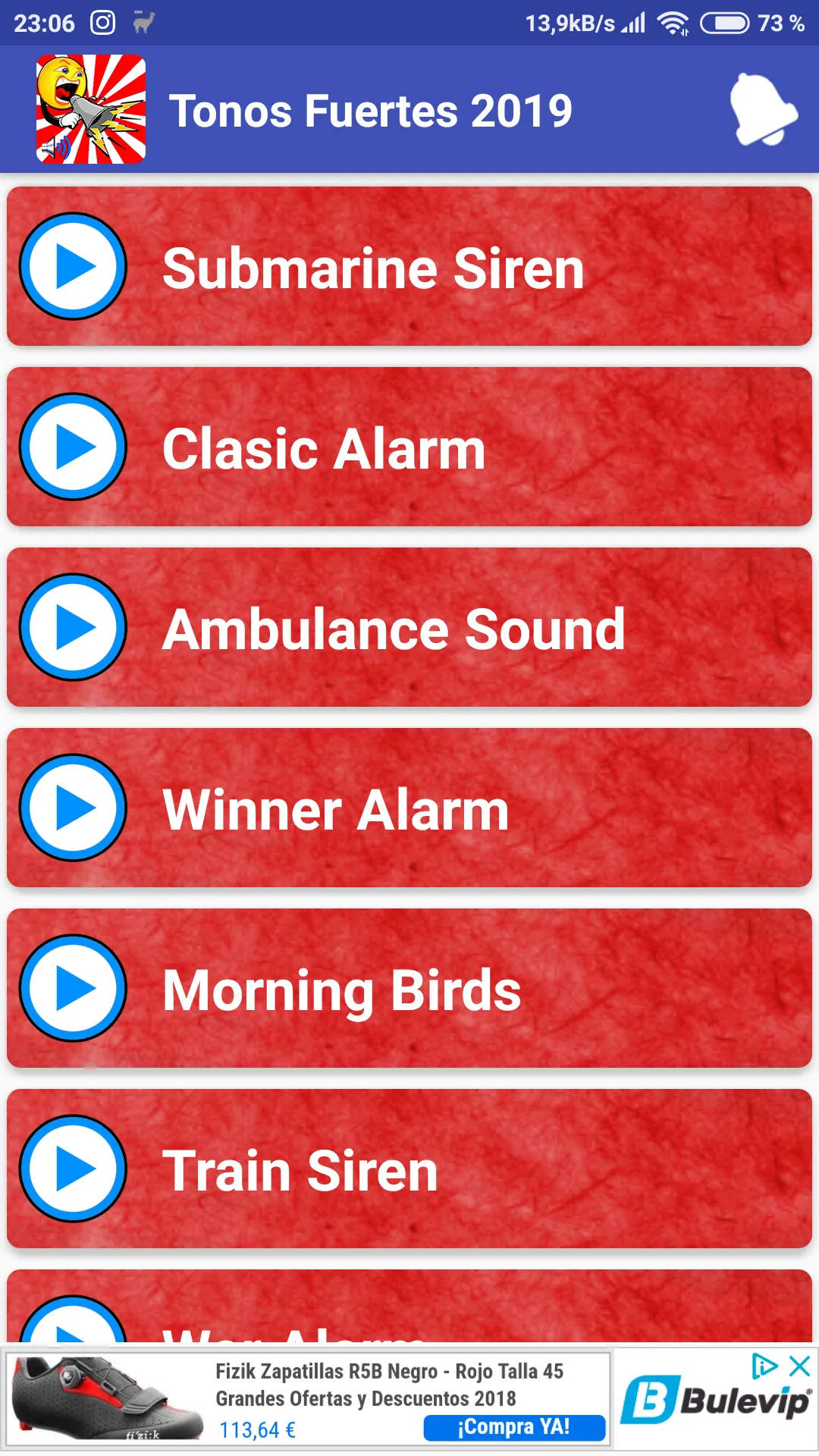Tap the 113,64 € price text

256,1429
